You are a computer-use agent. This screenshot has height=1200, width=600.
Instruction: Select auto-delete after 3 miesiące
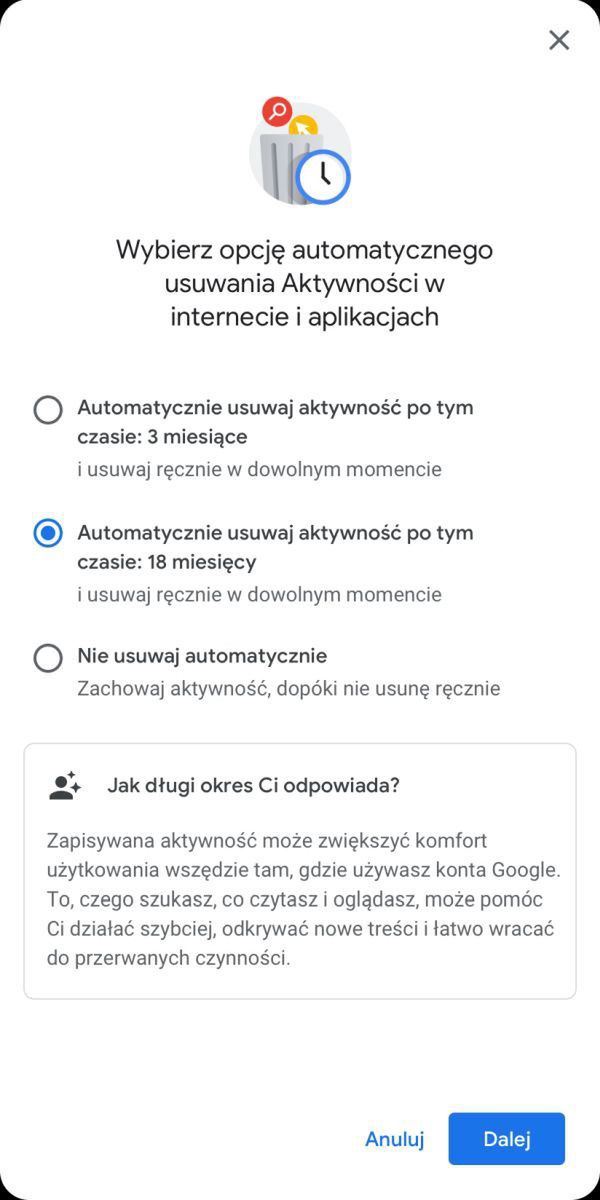[48, 409]
